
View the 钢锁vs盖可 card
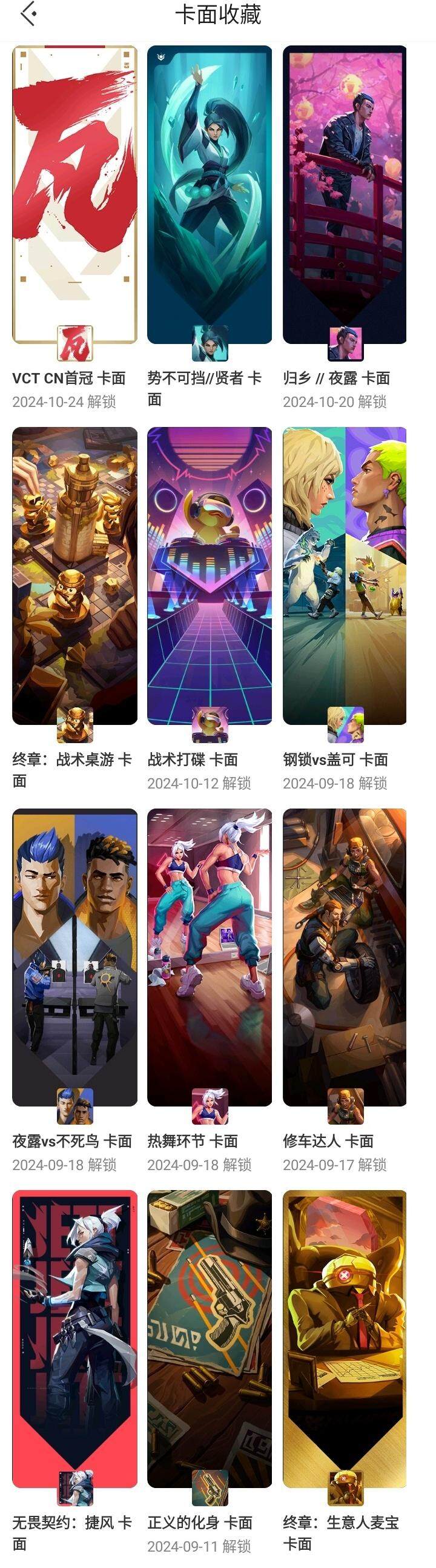[x=345, y=576]
